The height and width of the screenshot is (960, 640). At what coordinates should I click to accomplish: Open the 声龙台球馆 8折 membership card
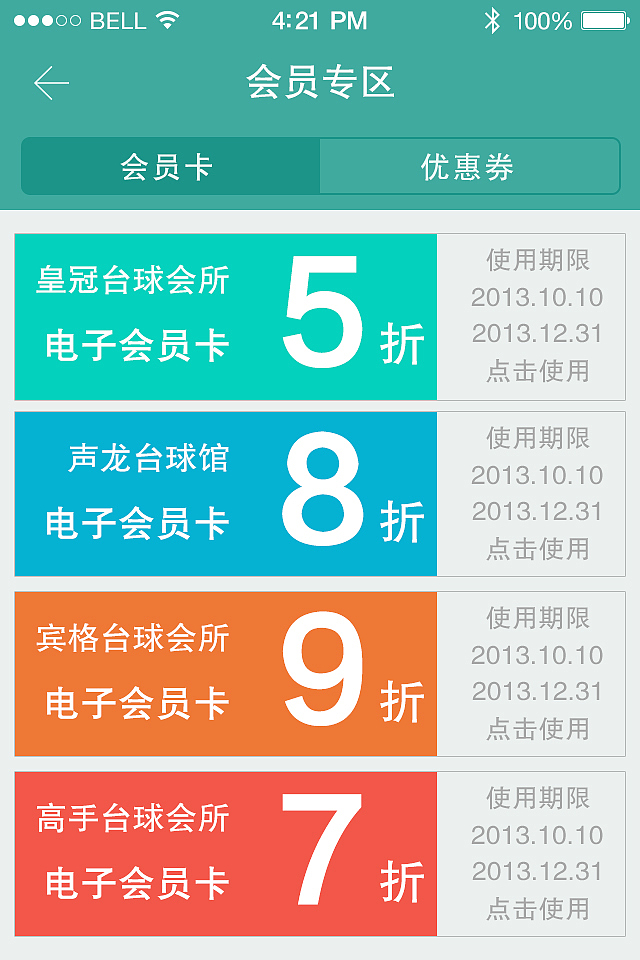(226, 494)
